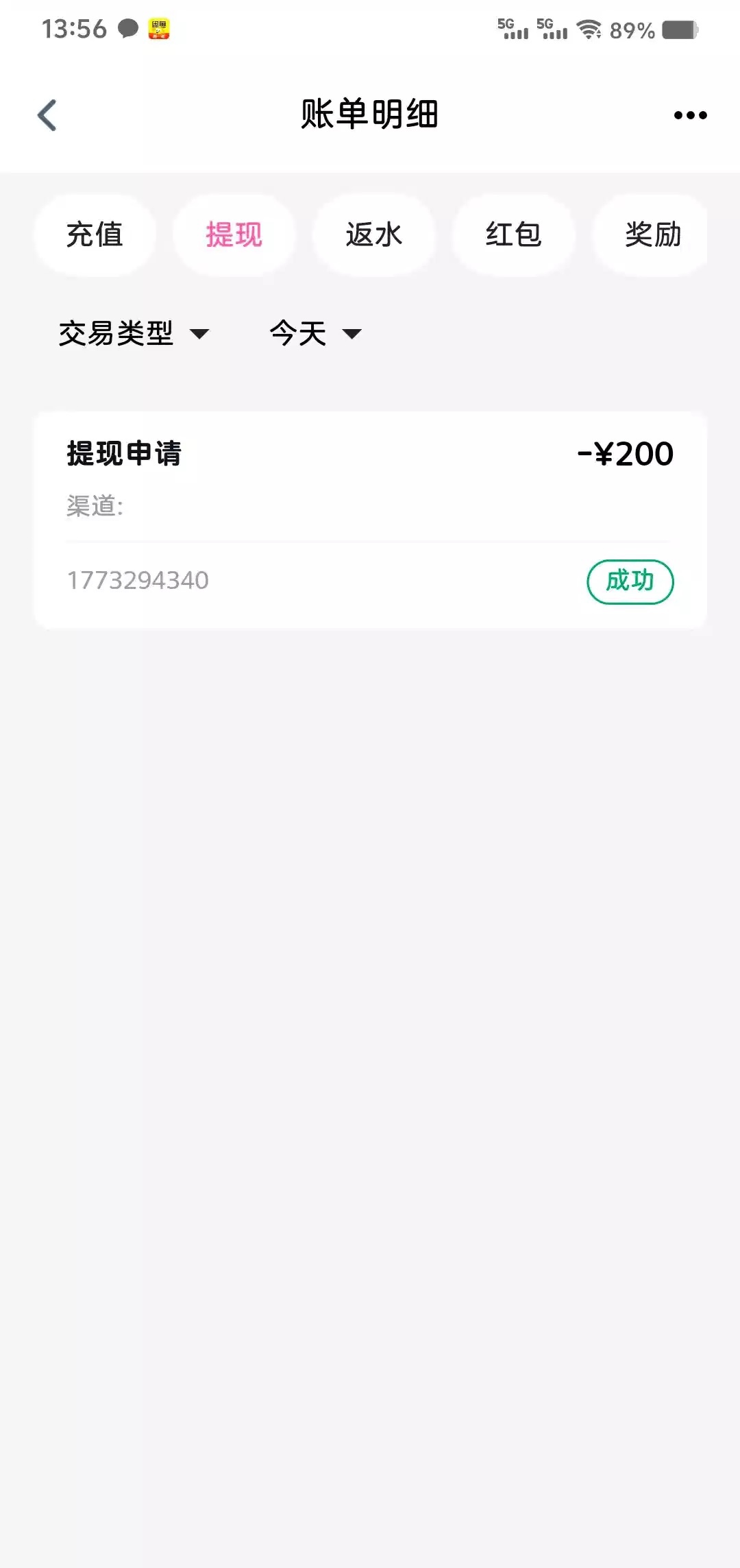The height and width of the screenshot is (1568, 740).
Task: Open the 奖励 tab
Action: [652, 234]
